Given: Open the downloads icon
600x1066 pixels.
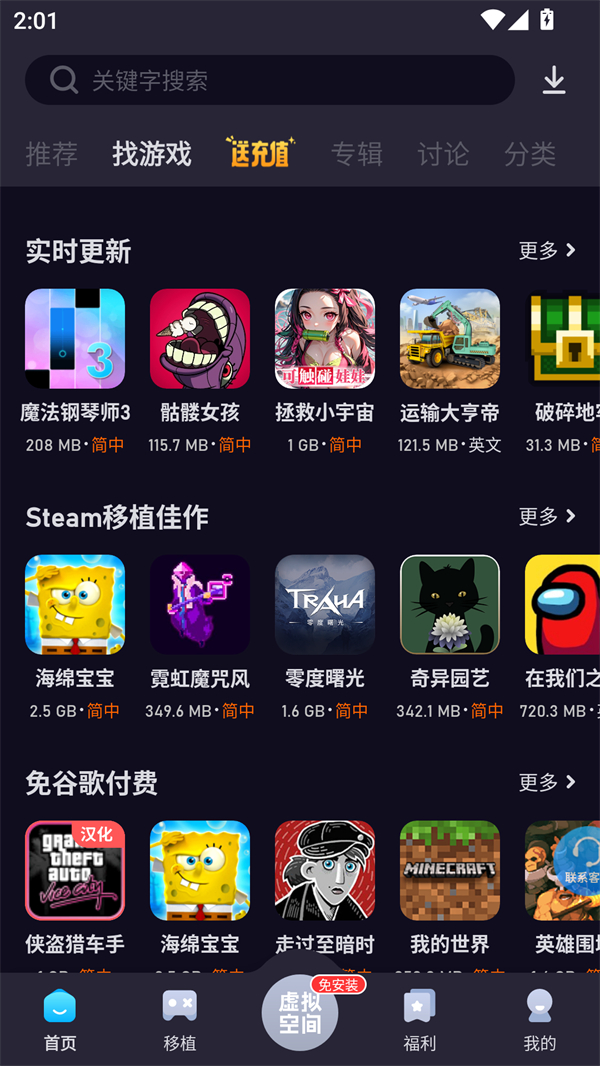Looking at the screenshot, I should 554,80.
